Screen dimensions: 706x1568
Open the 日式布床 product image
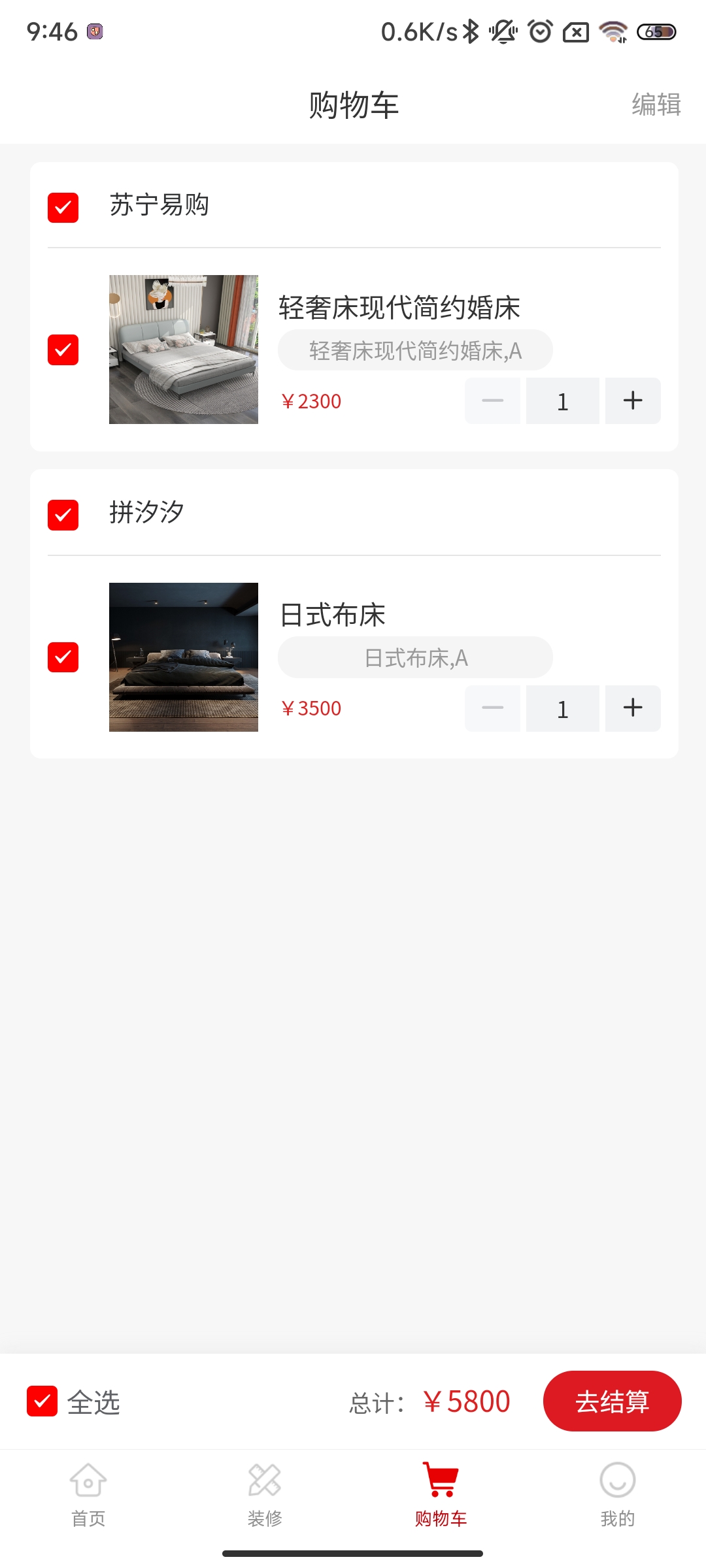[x=184, y=657]
